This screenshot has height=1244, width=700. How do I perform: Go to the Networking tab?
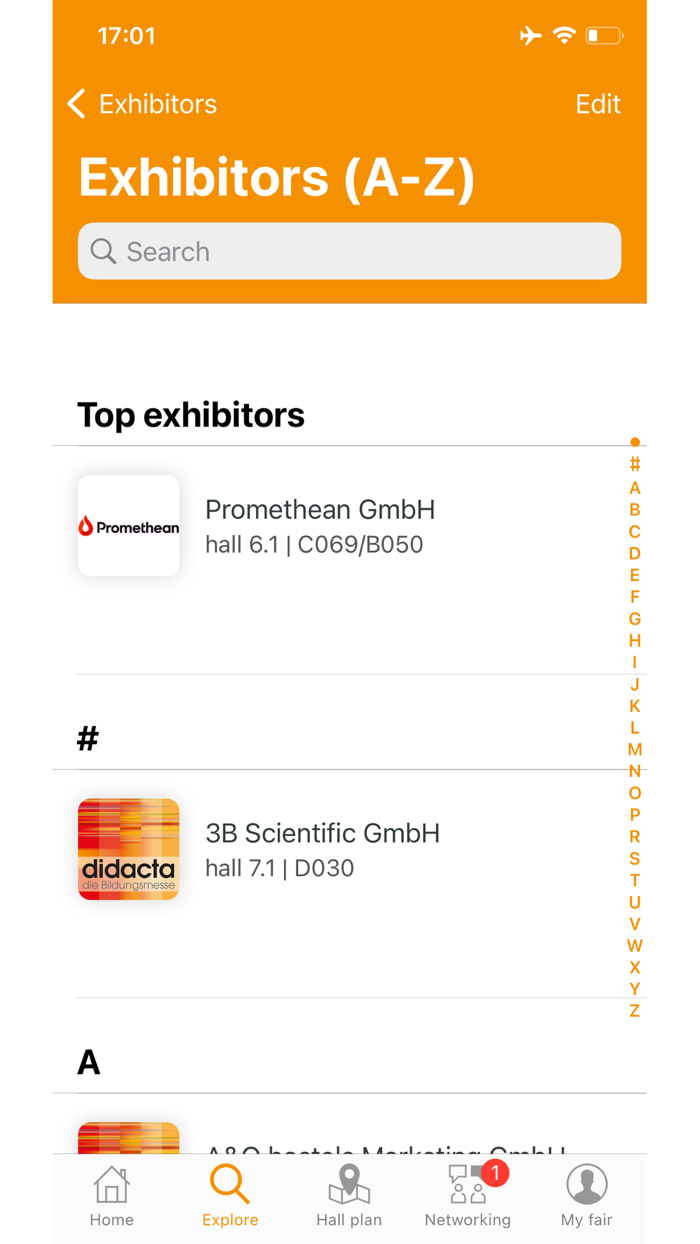(x=467, y=1197)
